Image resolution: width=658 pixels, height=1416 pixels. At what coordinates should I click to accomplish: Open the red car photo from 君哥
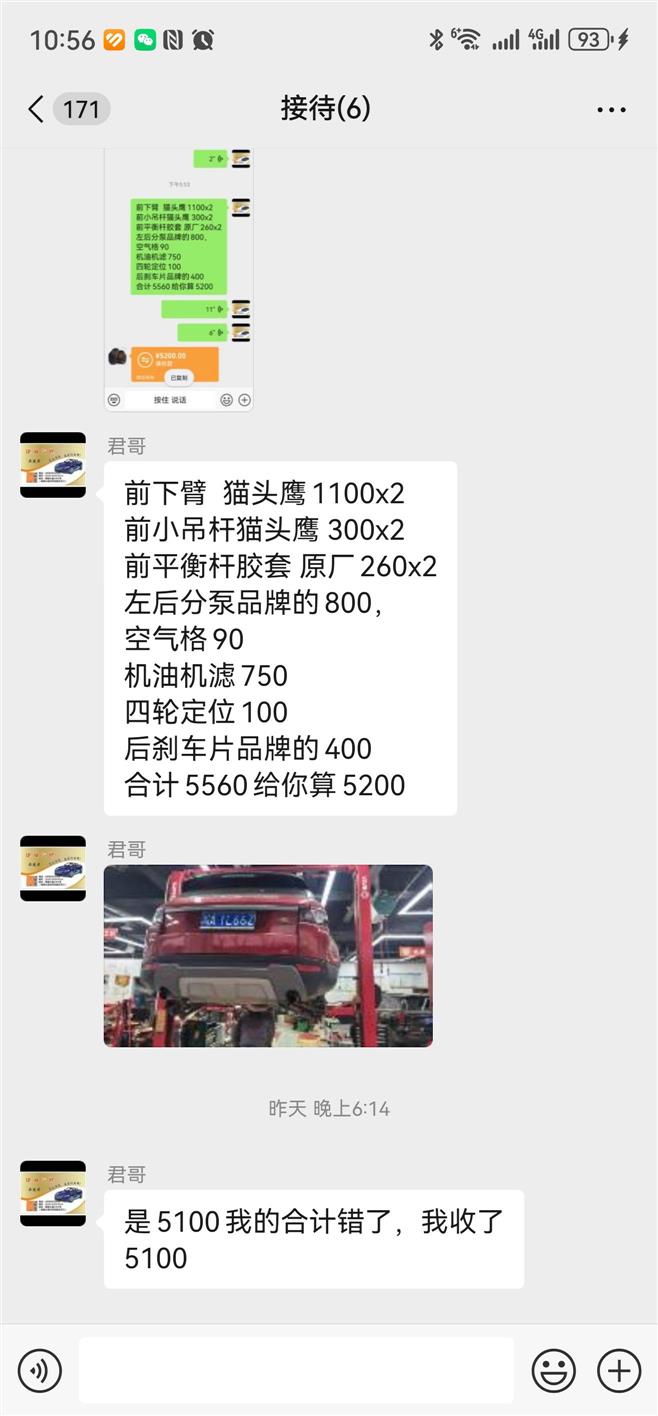tap(268, 955)
